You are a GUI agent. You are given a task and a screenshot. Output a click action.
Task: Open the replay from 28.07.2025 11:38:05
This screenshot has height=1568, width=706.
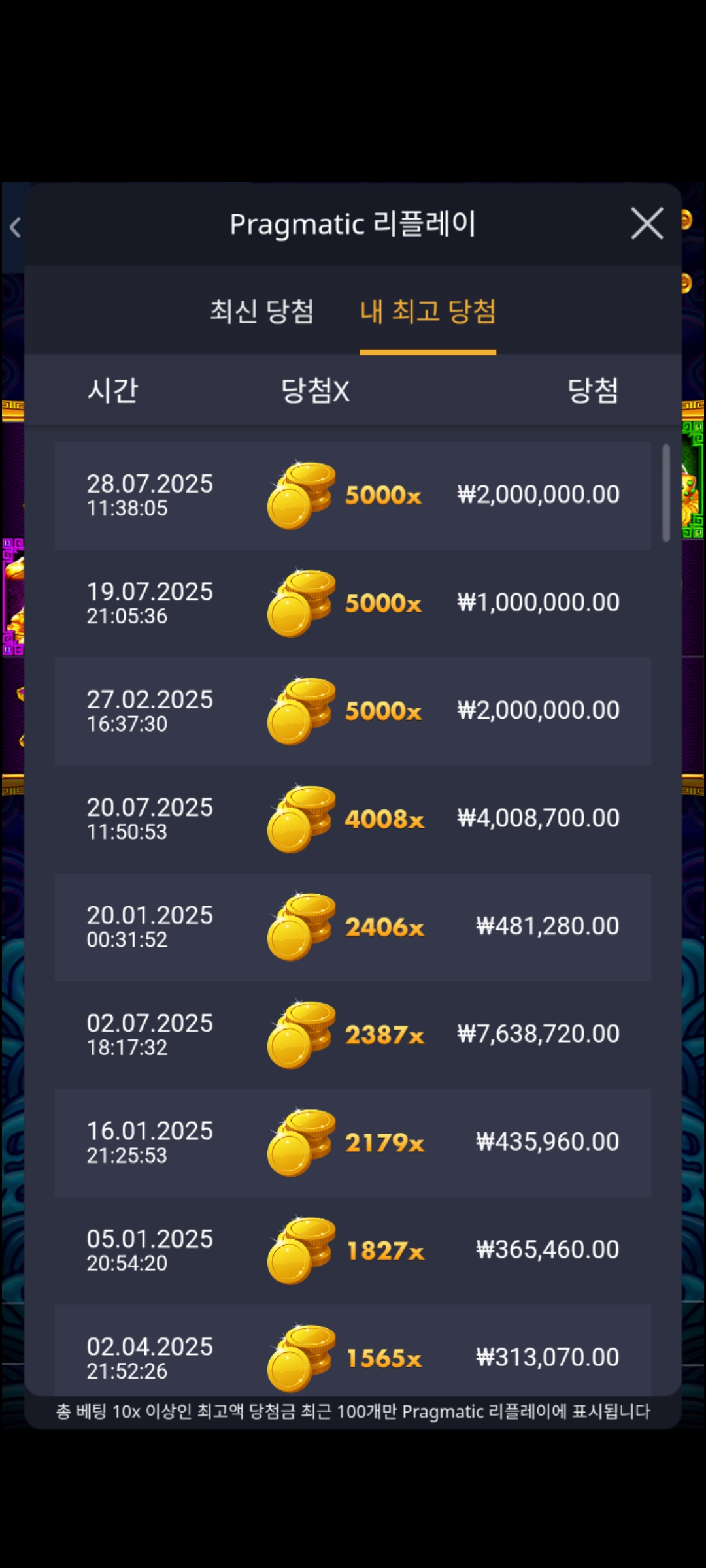tap(353, 496)
